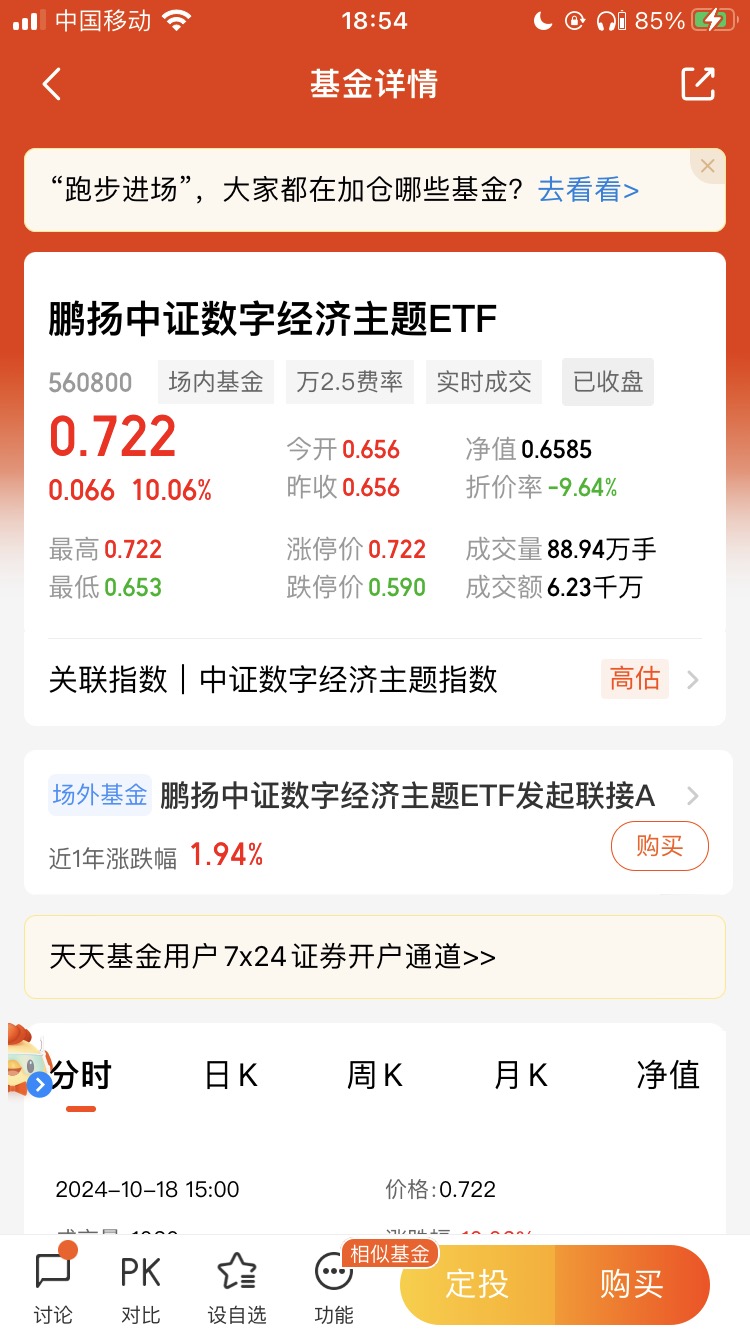The image size is (750, 1334).
Task: Open the 去看看 link in the banner
Action: tap(588, 190)
